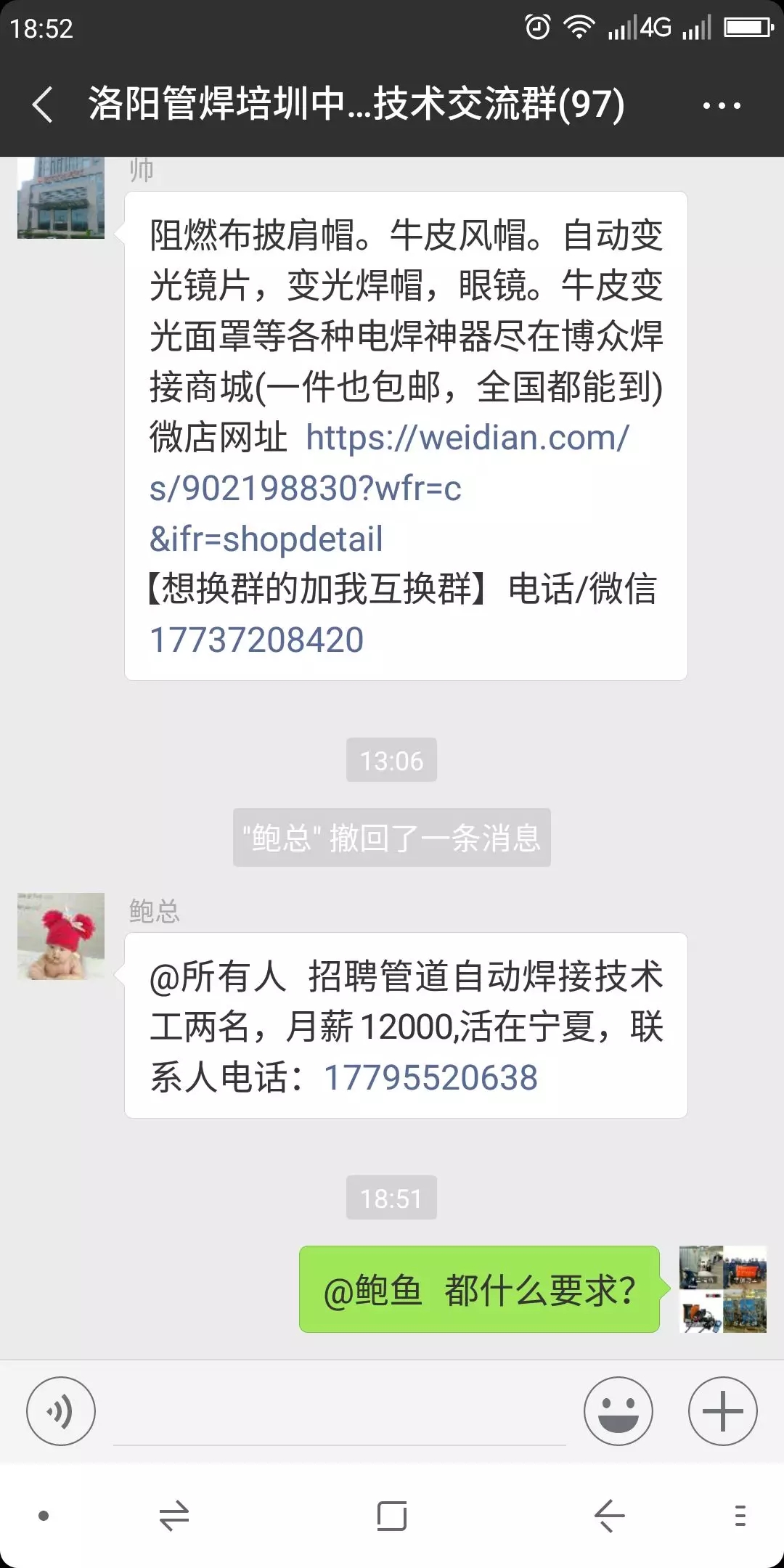Viewport: 784px width, 1568px height.
Task: Tap phone number 17795520638
Action: point(430,1077)
